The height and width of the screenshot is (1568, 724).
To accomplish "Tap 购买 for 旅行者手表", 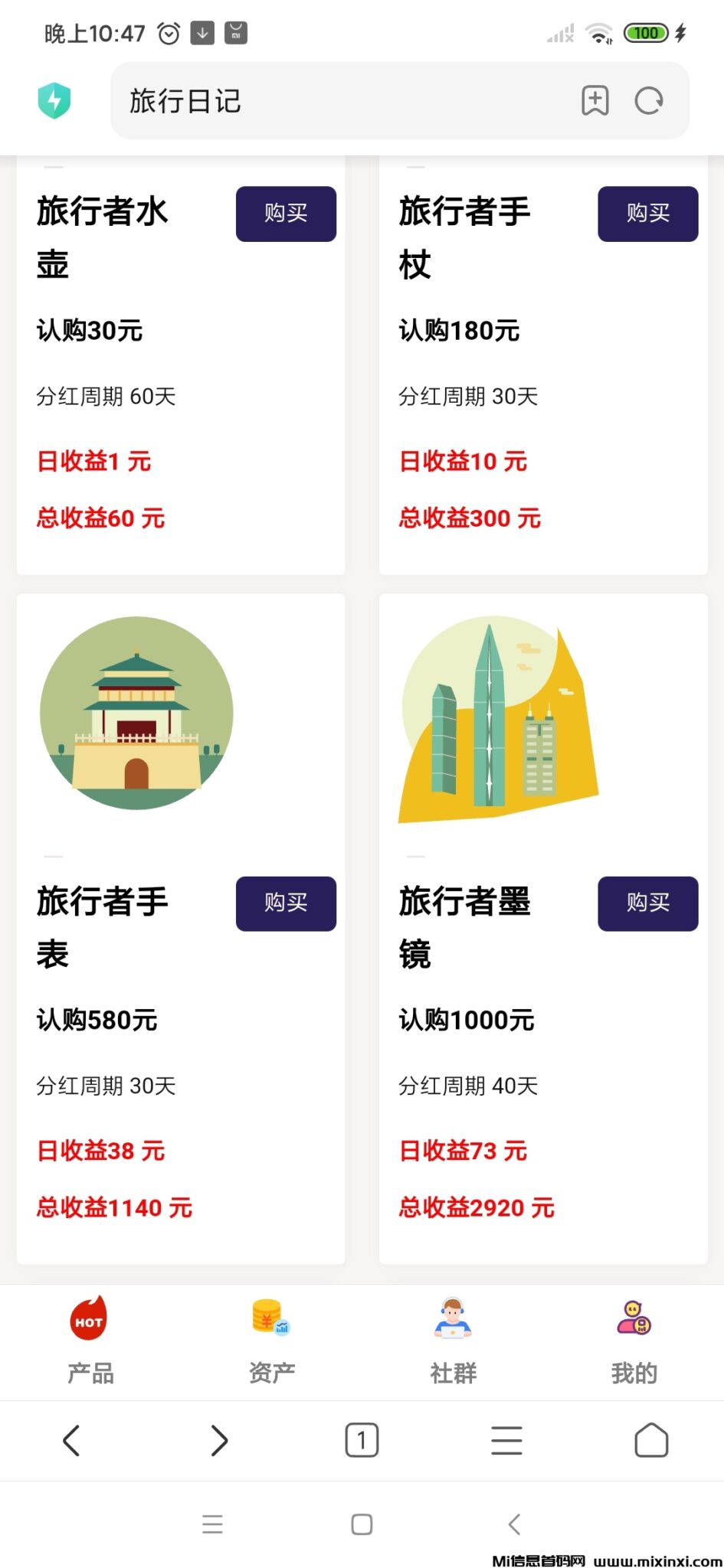I will tap(286, 903).
